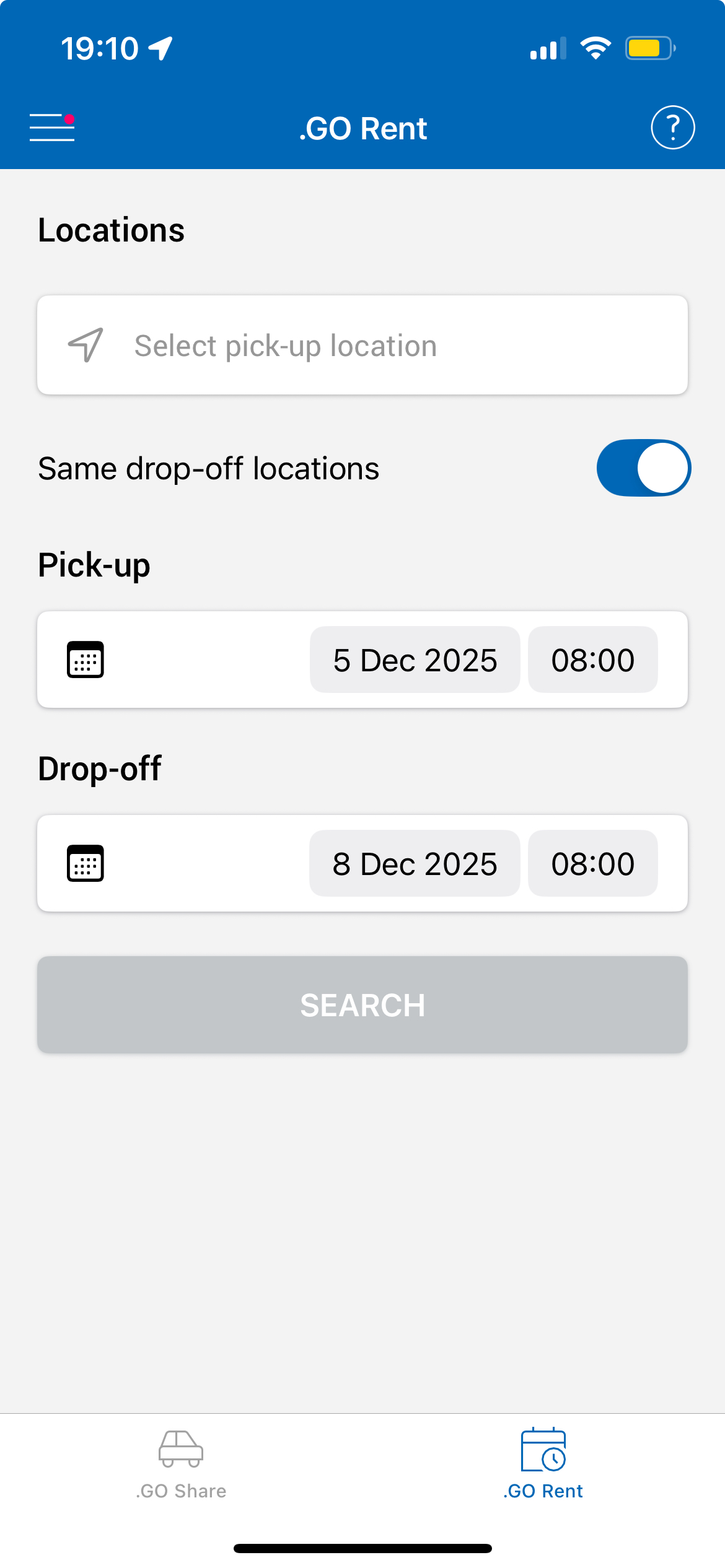Disable the same drop-off locations switch
This screenshot has height=1568, width=725.
click(x=643, y=468)
